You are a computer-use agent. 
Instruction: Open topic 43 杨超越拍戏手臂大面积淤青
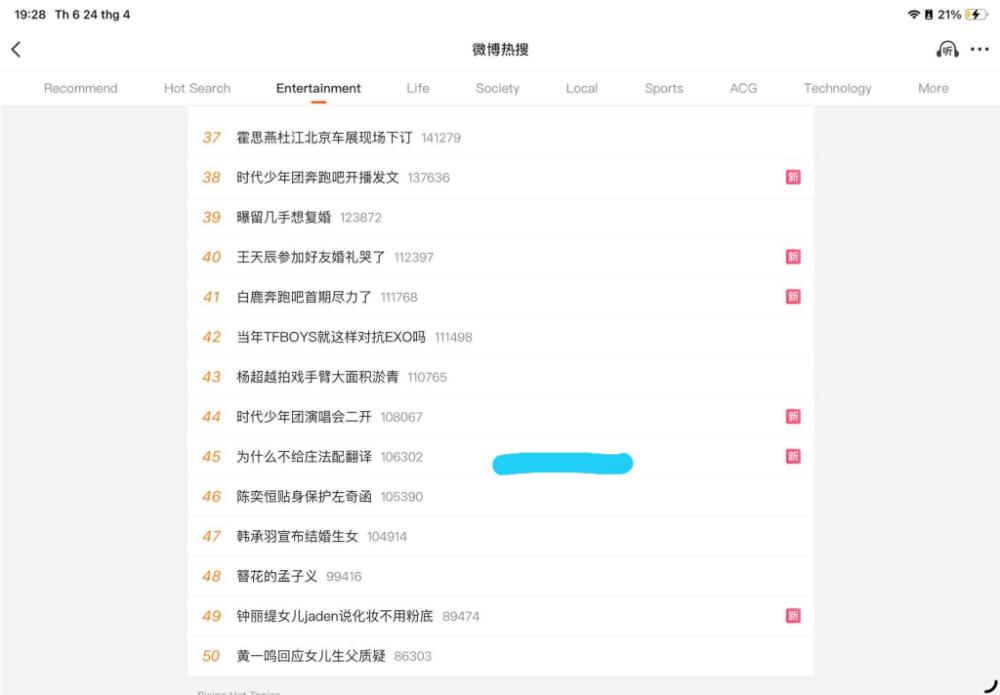(317, 377)
